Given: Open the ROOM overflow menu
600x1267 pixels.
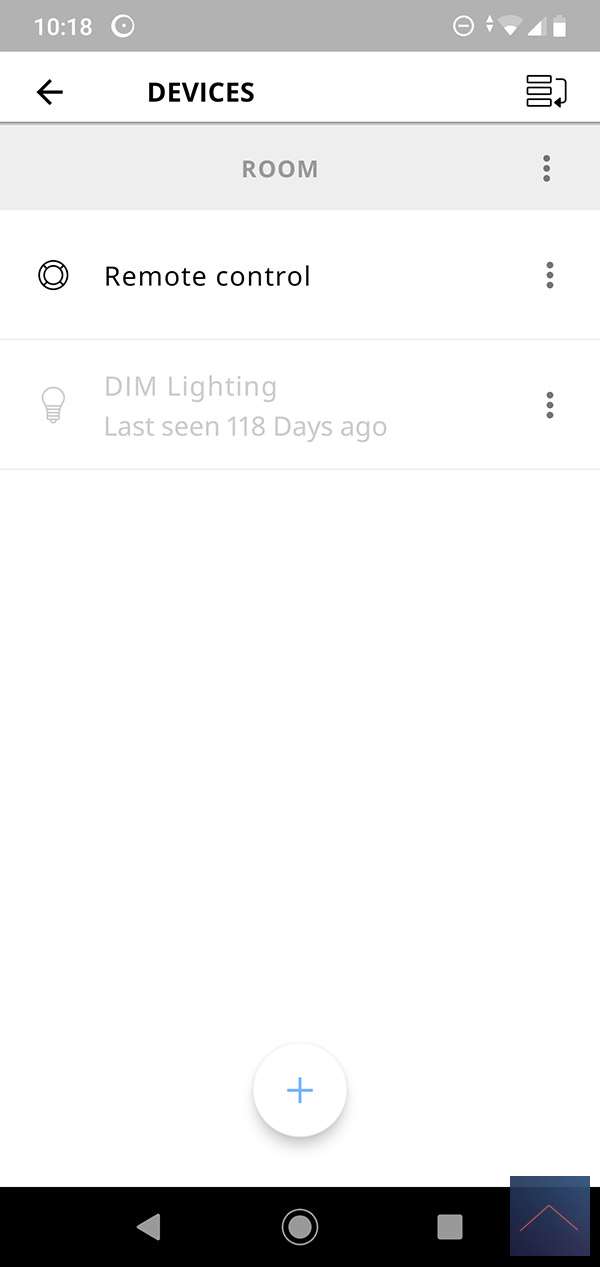Looking at the screenshot, I should [546, 169].
